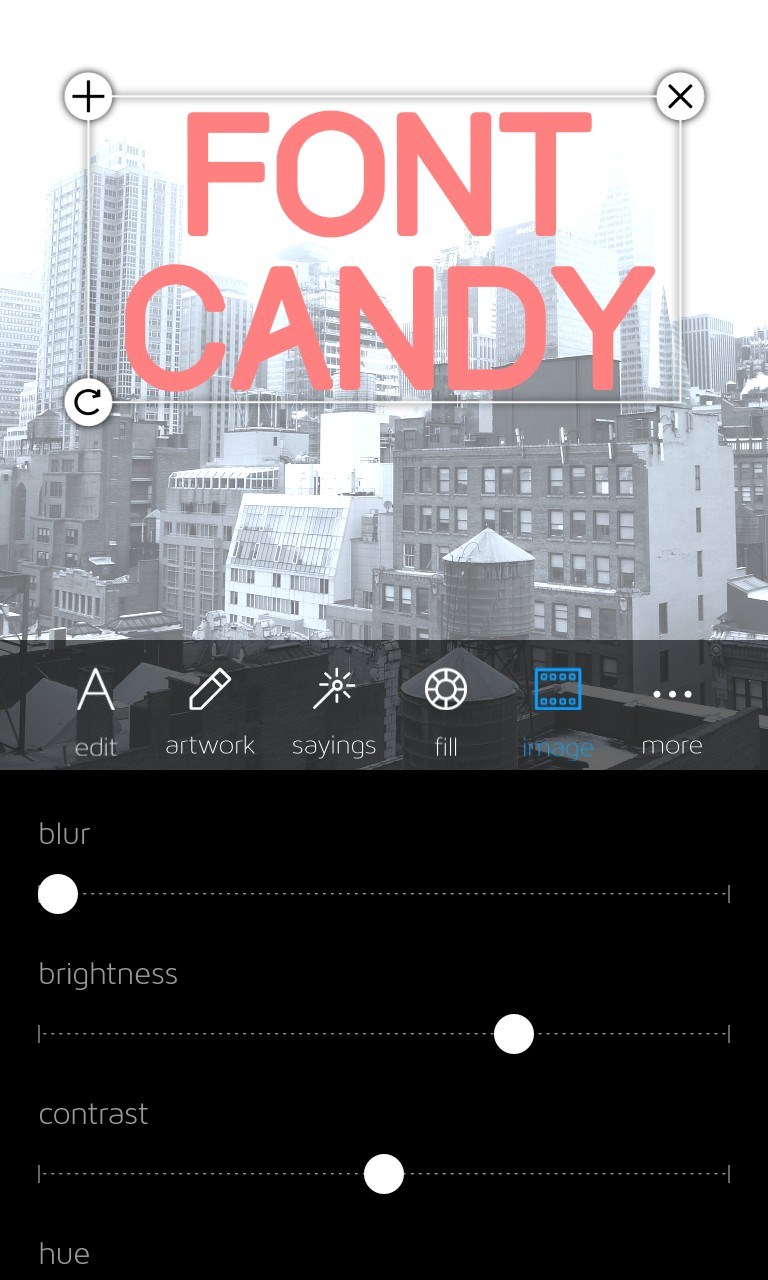Open the more options menu
This screenshot has height=1280, width=768.
(x=672, y=711)
